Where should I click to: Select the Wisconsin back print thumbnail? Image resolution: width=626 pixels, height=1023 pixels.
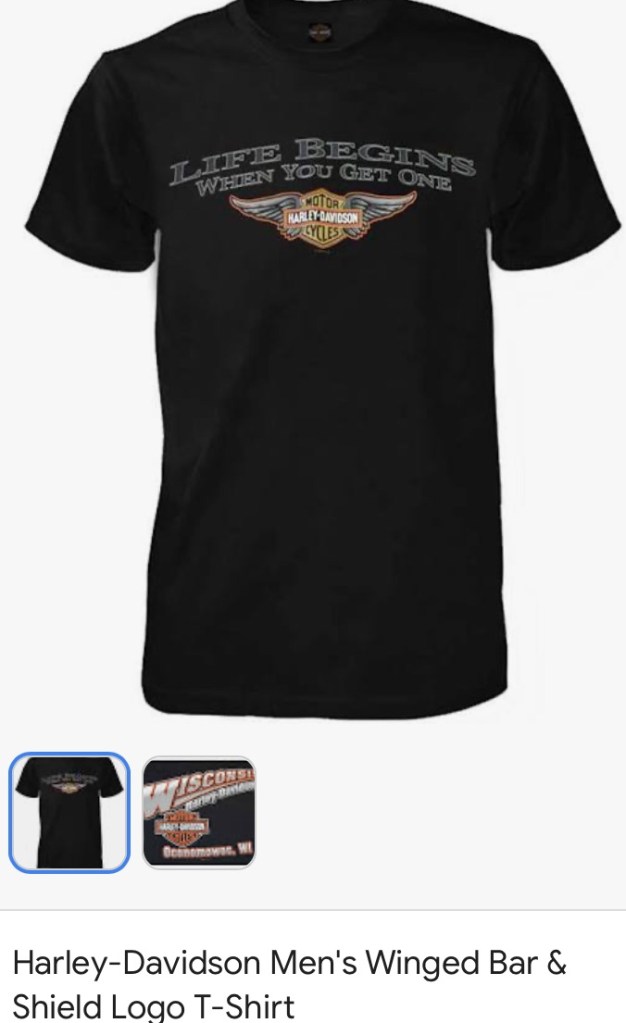tap(199, 812)
